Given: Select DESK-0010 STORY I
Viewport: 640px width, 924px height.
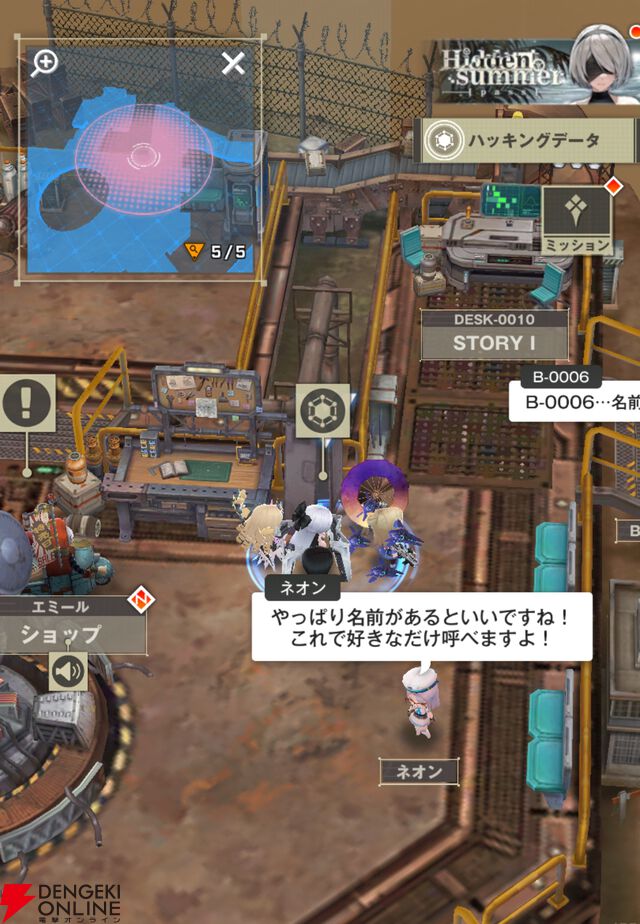Looking at the screenshot, I should [x=494, y=334].
